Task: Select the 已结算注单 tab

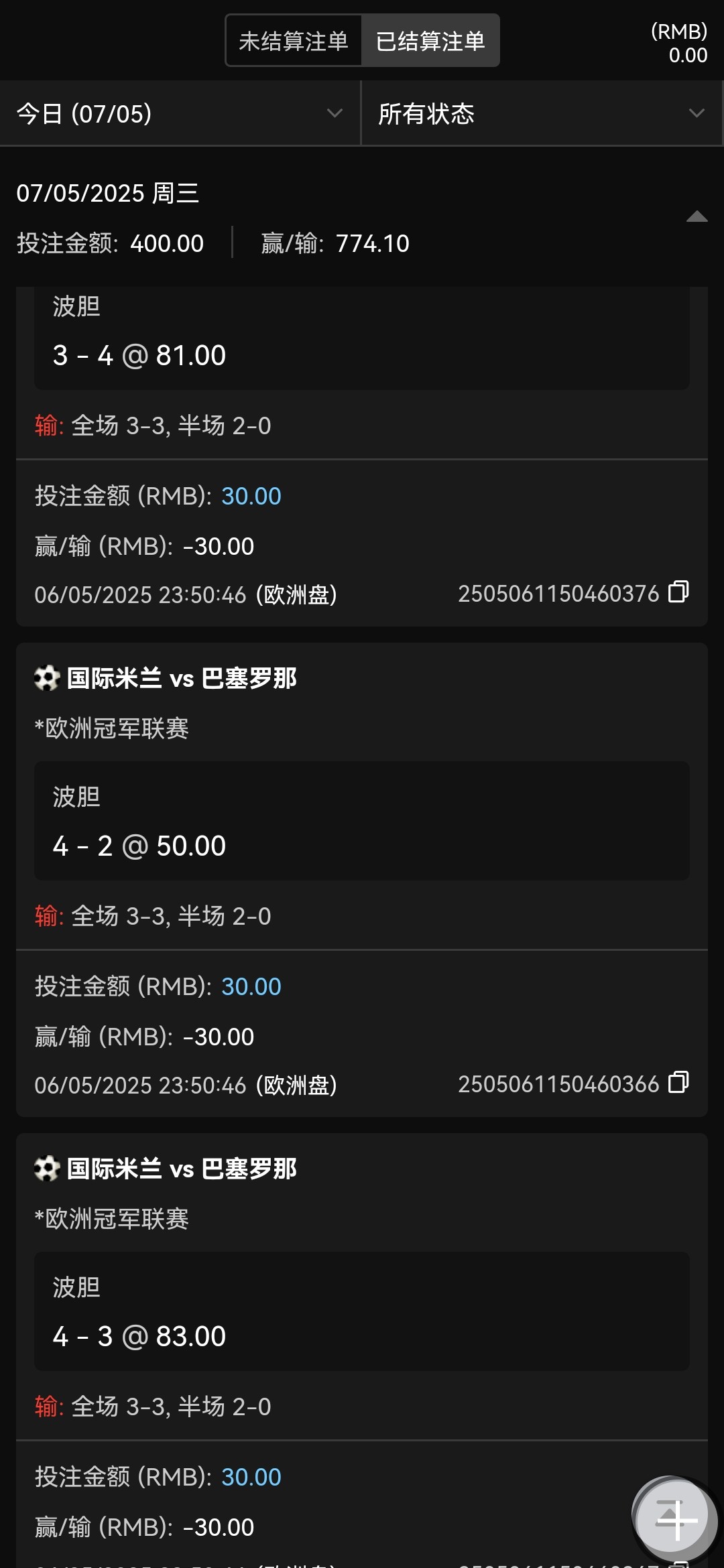Action: point(430,41)
